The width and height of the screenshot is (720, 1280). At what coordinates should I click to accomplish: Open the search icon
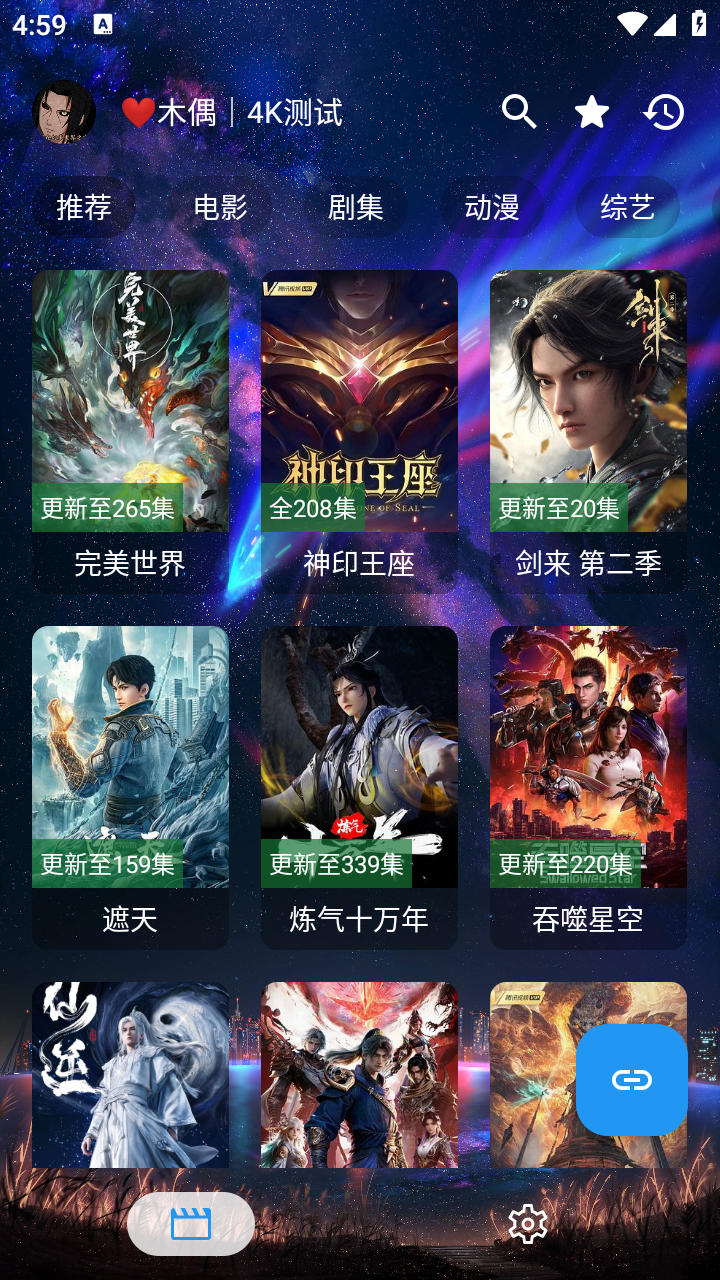click(519, 112)
